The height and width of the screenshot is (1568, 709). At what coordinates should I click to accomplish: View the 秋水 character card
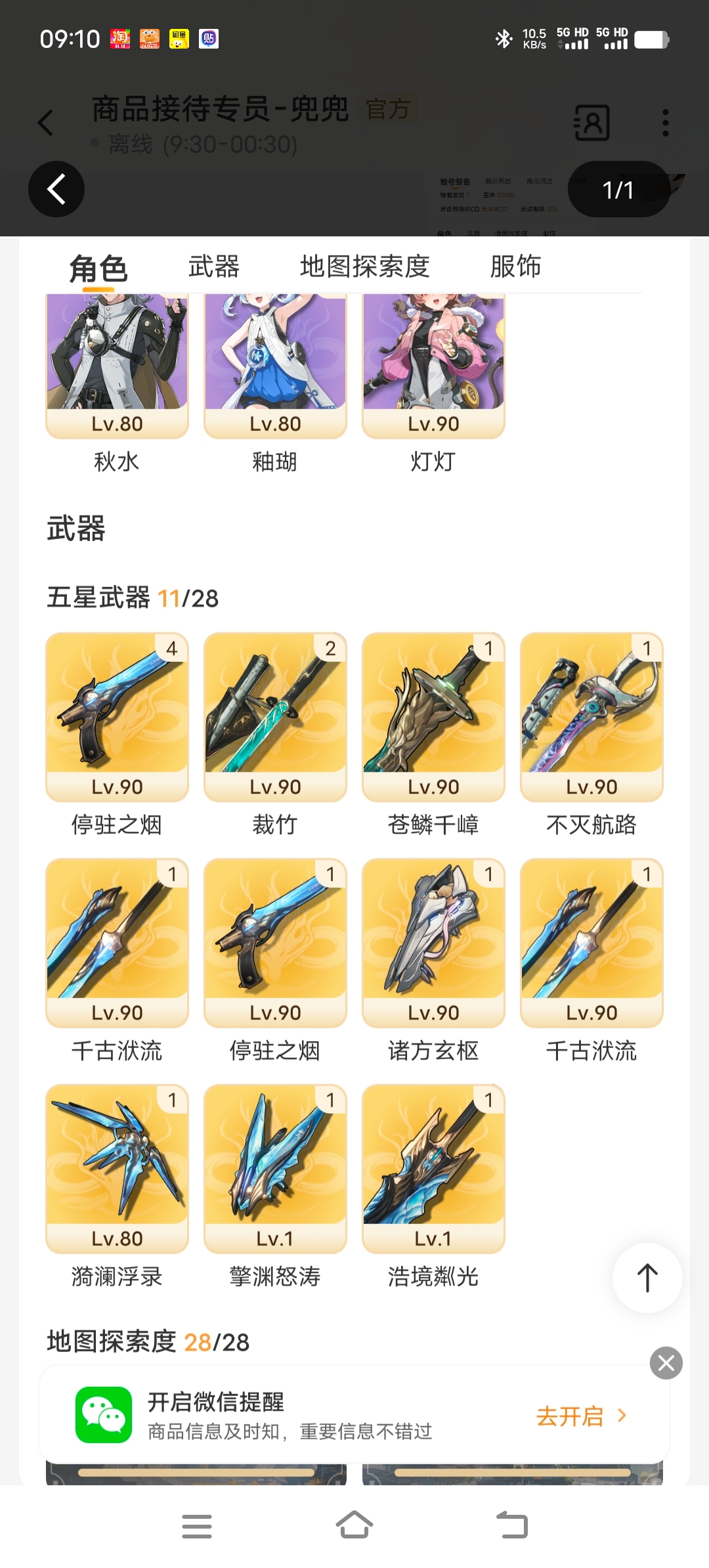[x=117, y=368]
